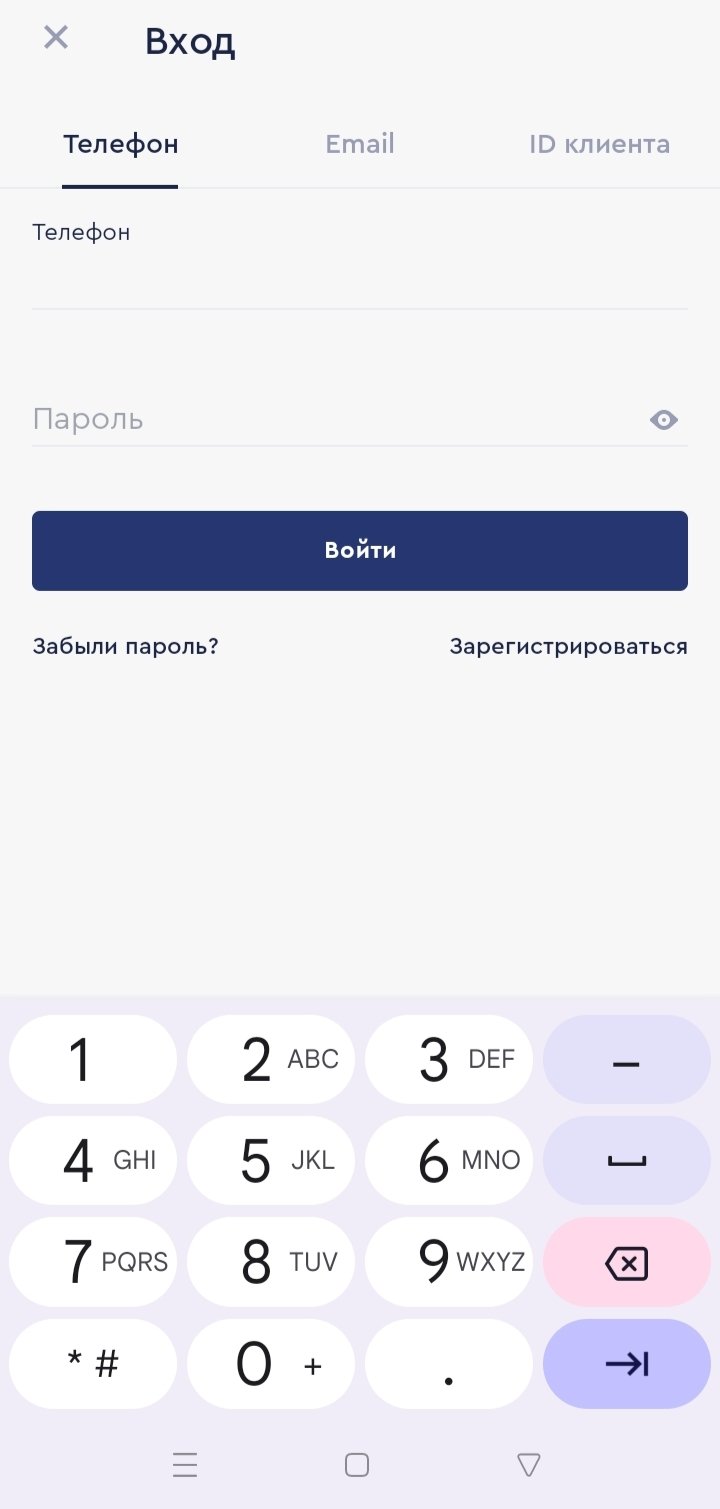Tap the next-field arrow key

pos(627,1364)
